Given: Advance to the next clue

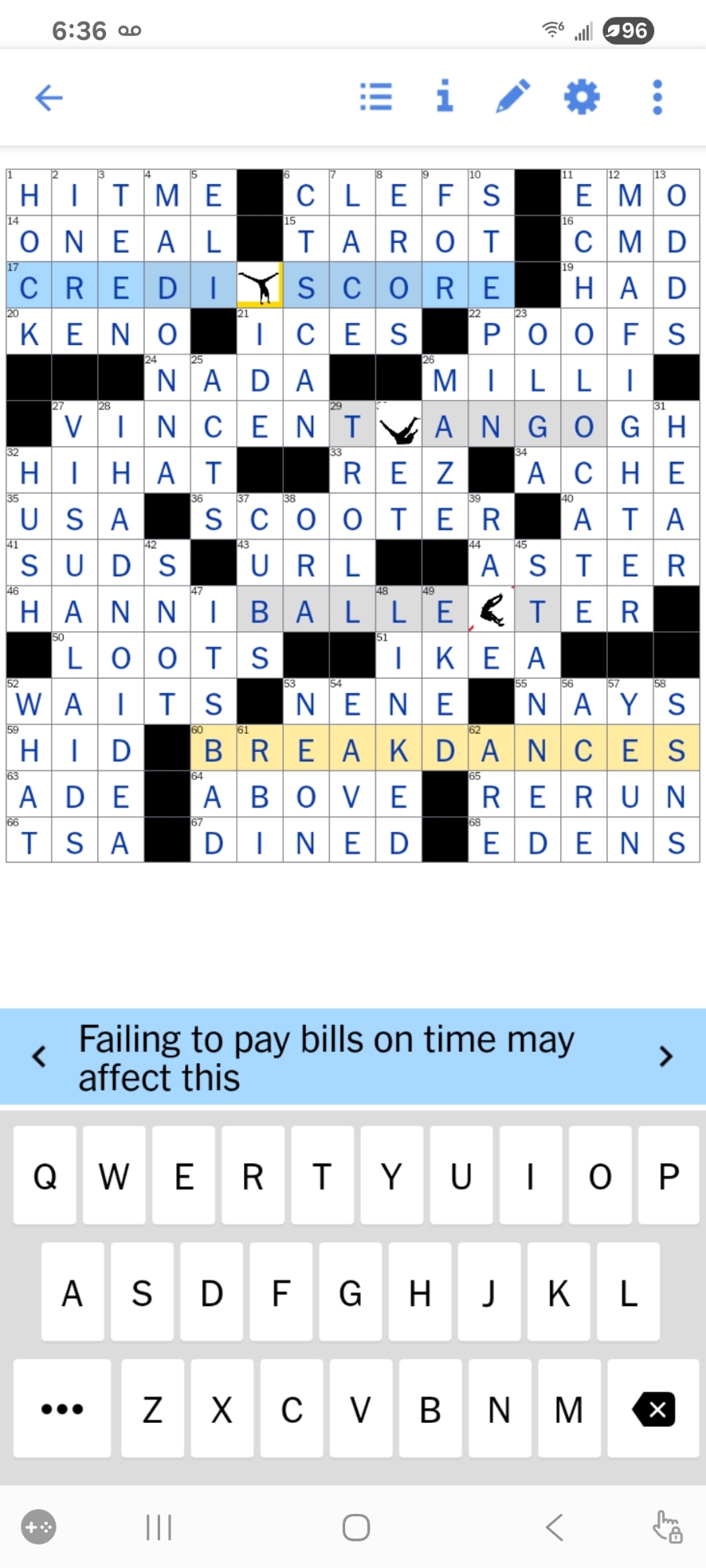Looking at the screenshot, I should [666, 1056].
